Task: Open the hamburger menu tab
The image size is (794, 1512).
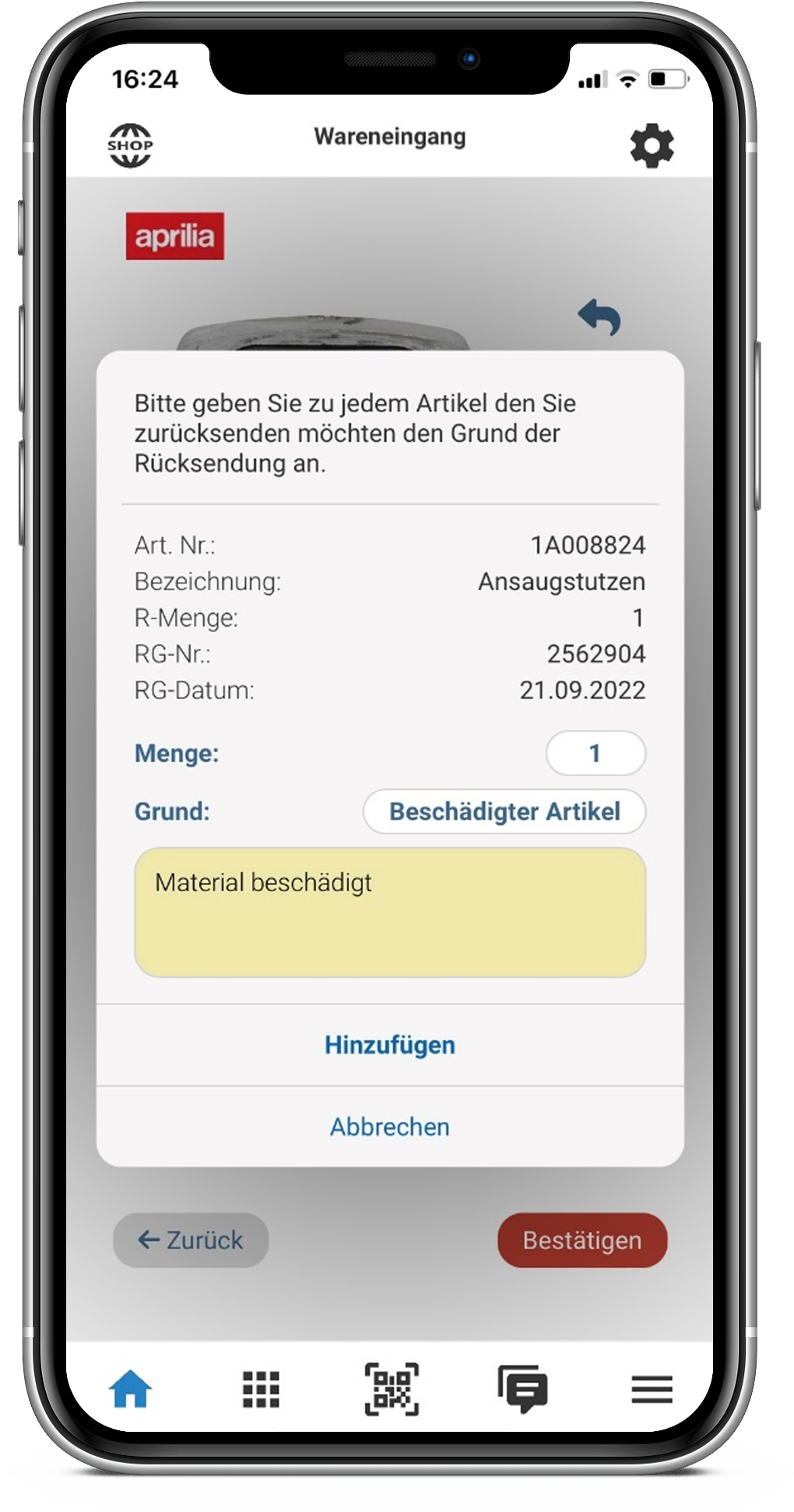Action: point(652,1389)
